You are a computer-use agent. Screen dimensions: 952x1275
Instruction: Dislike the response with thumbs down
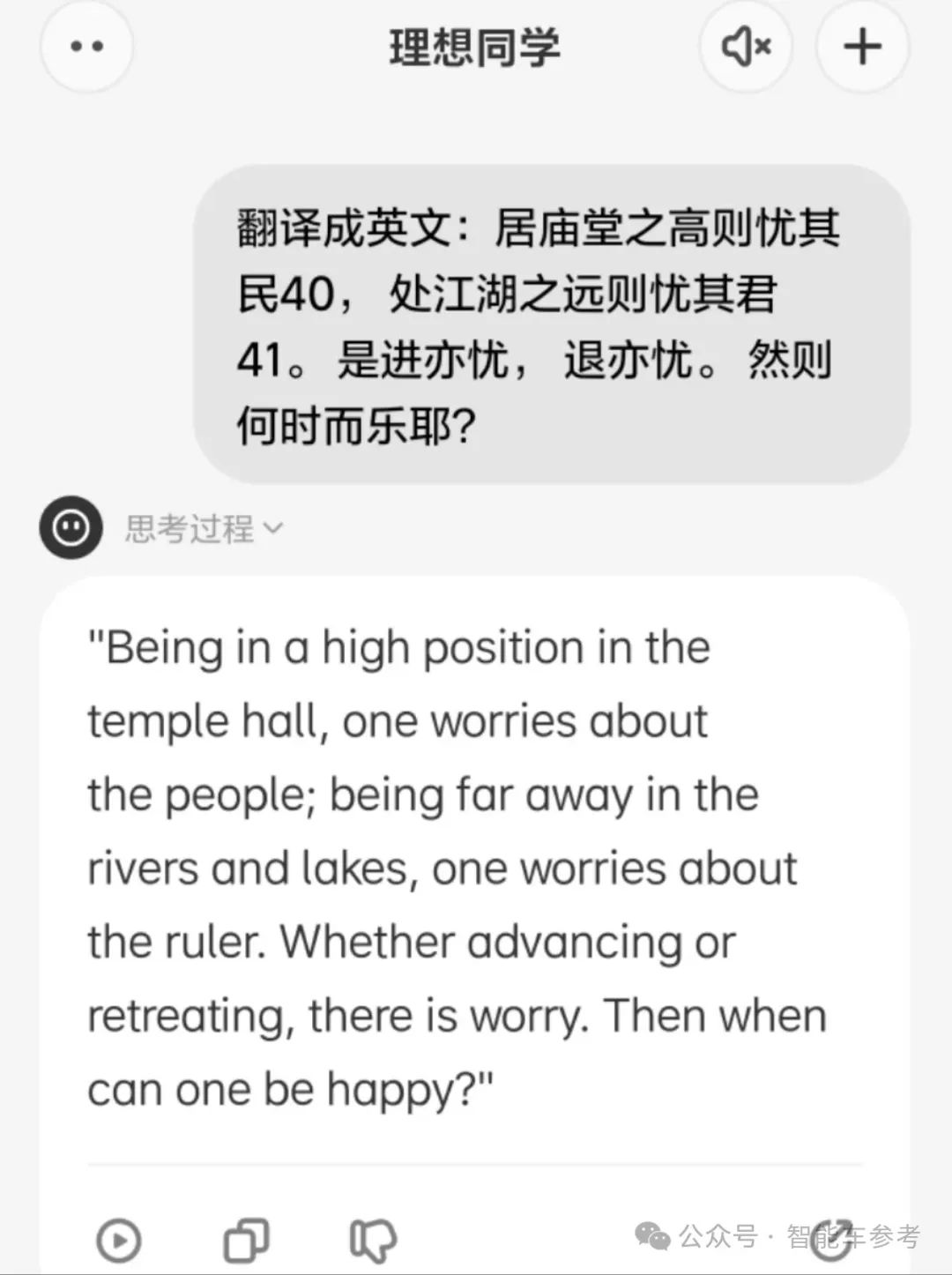[x=373, y=1240]
